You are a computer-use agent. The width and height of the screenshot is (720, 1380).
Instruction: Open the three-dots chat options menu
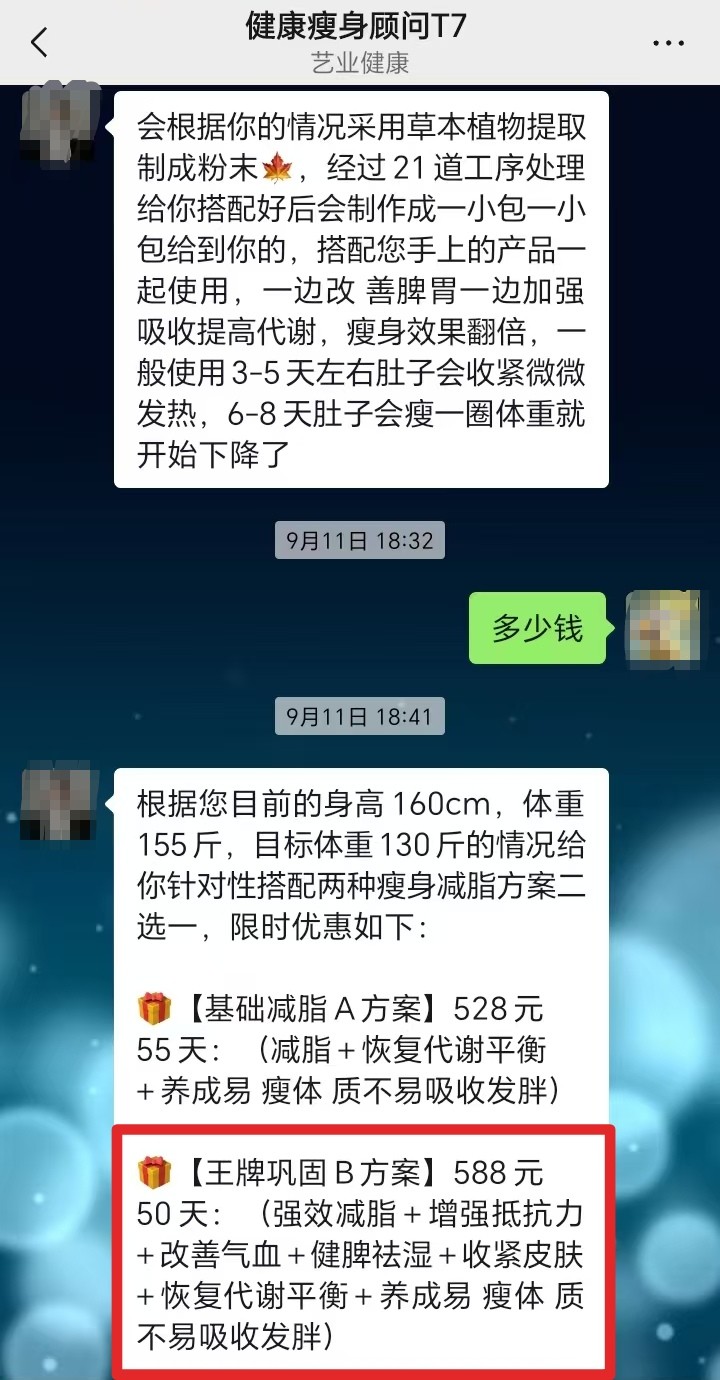coord(668,43)
